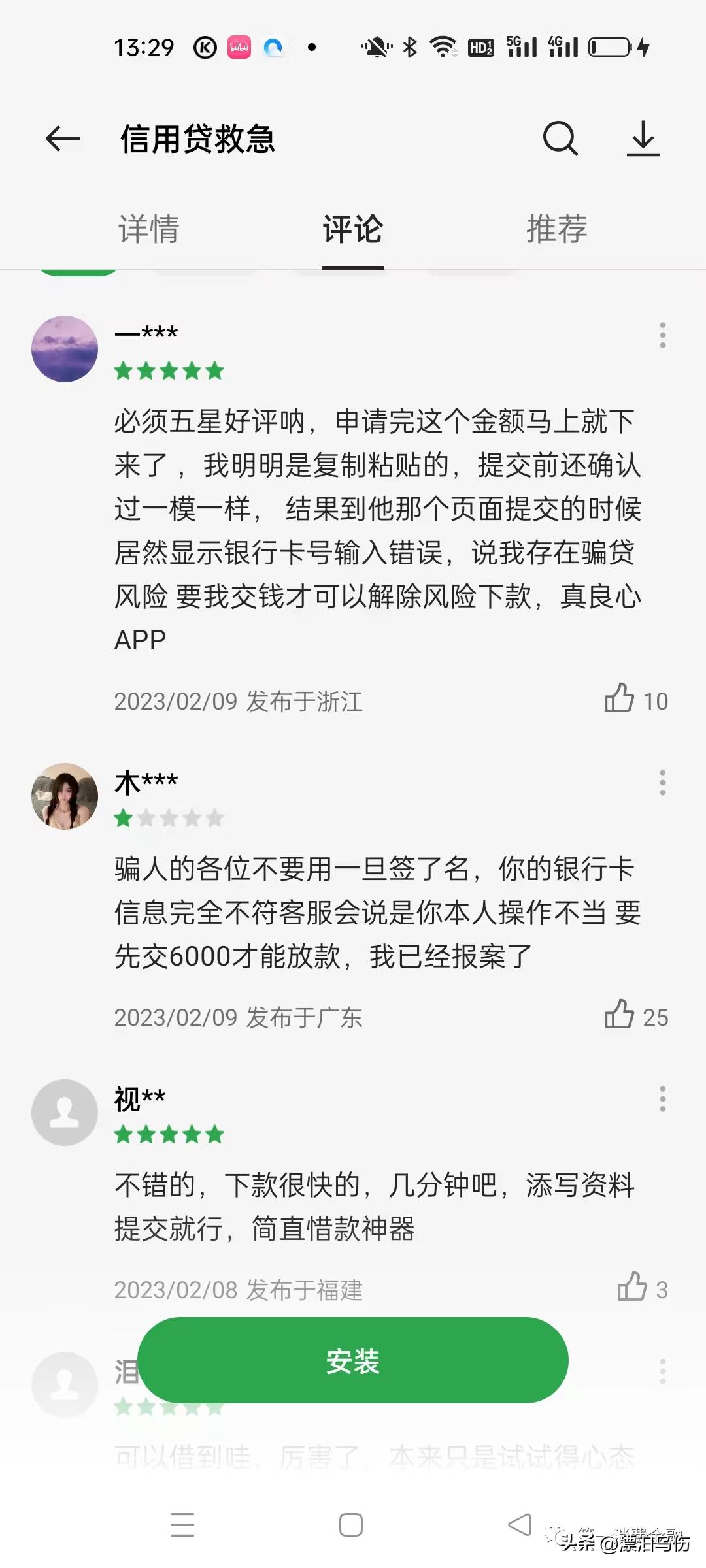Tap the —*** reviewer username
This screenshot has width=706, height=1568.
click(145, 332)
